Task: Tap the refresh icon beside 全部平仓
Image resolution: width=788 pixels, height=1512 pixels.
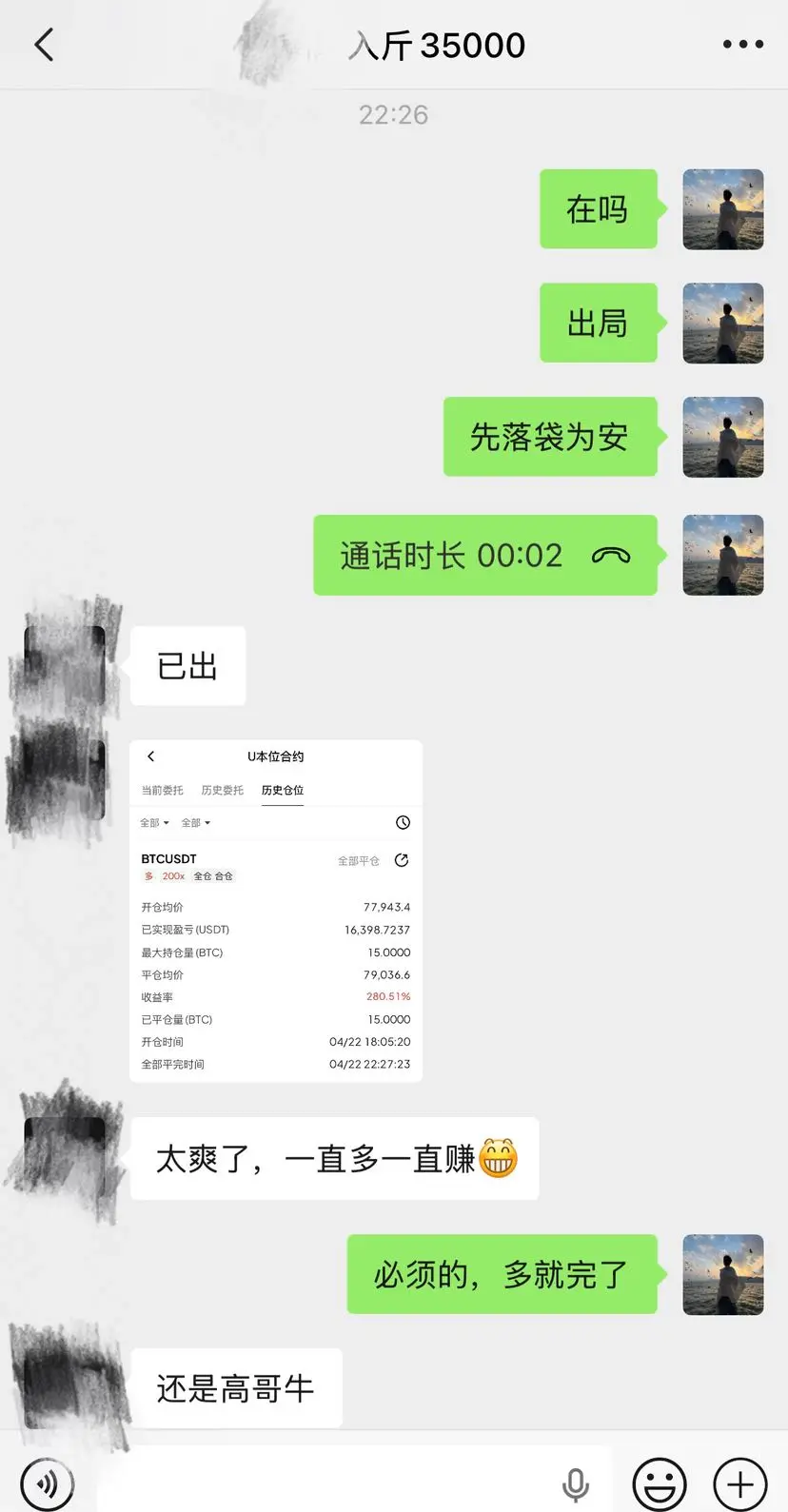Action: [x=401, y=859]
